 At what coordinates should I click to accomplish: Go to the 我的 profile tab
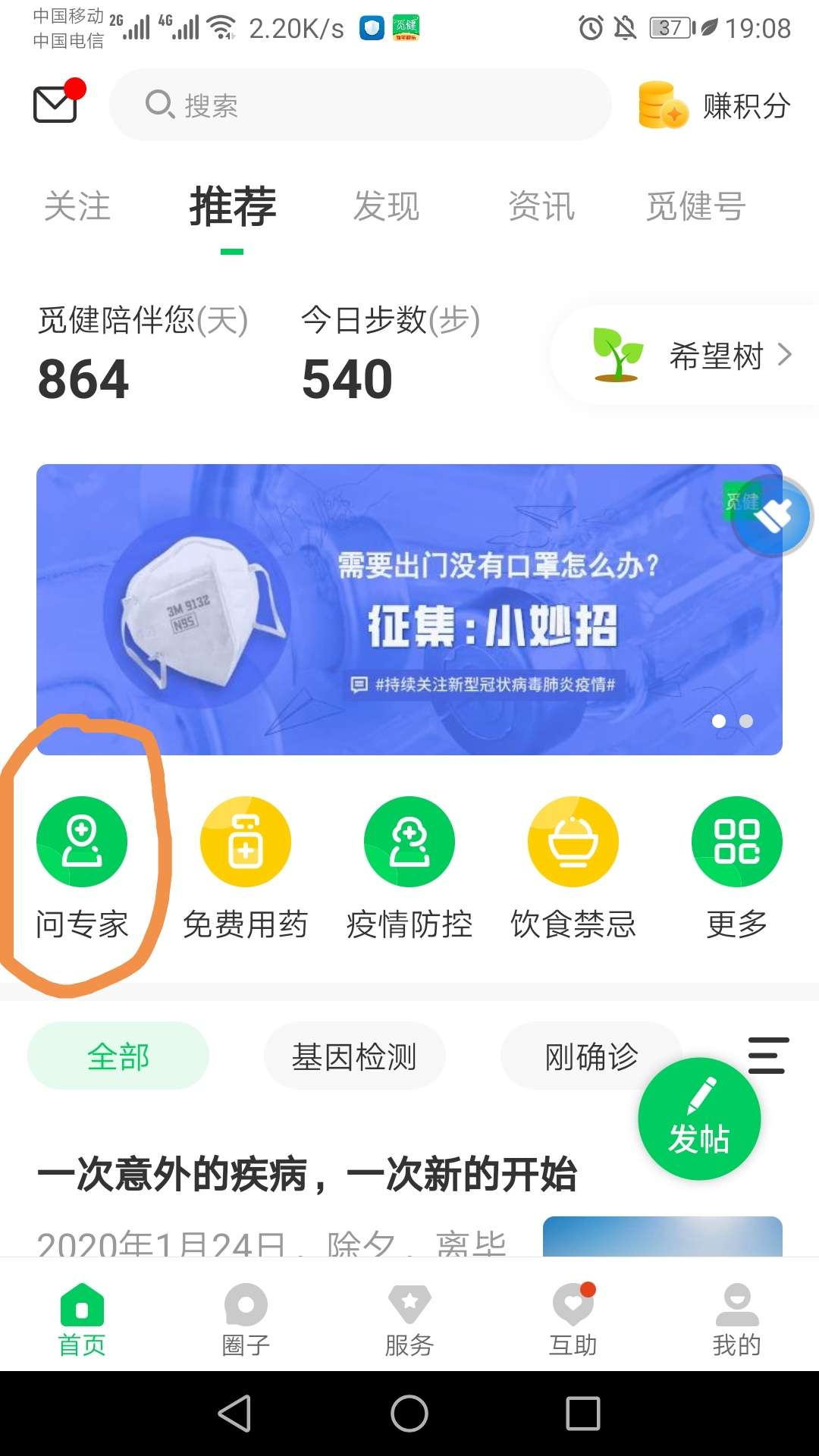(736, 1319)
